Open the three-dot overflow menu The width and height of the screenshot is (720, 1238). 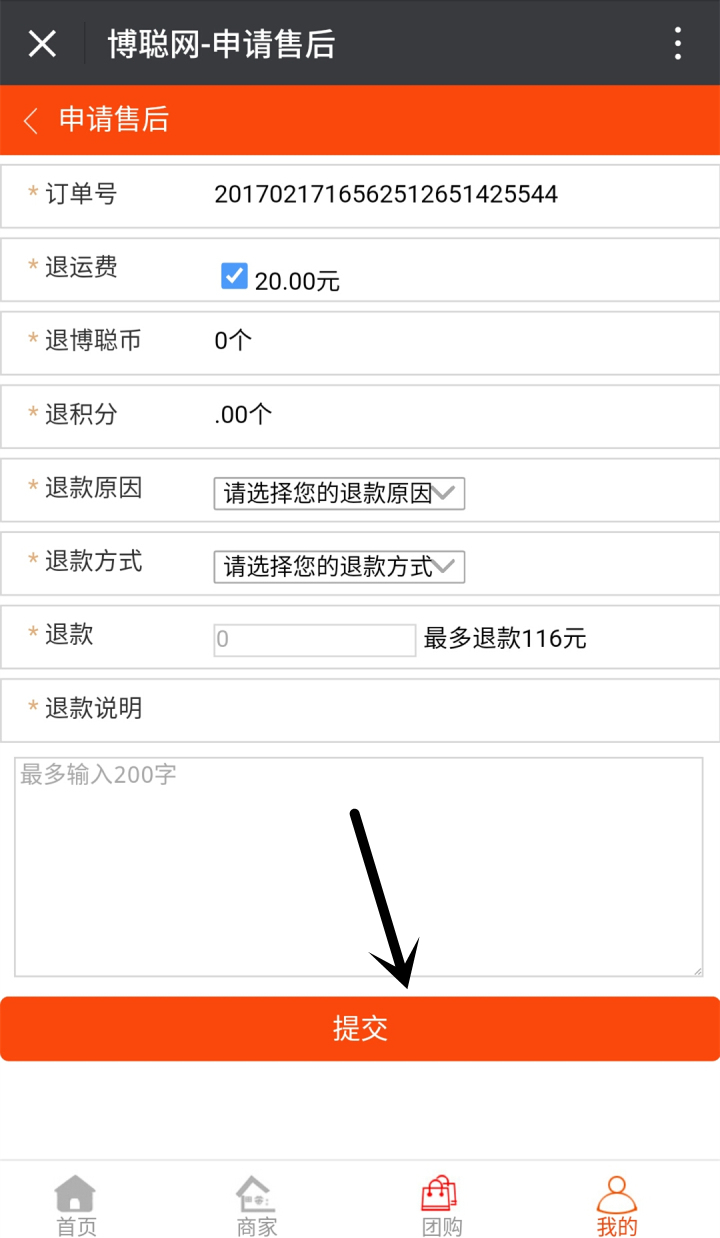click(678, 43)
